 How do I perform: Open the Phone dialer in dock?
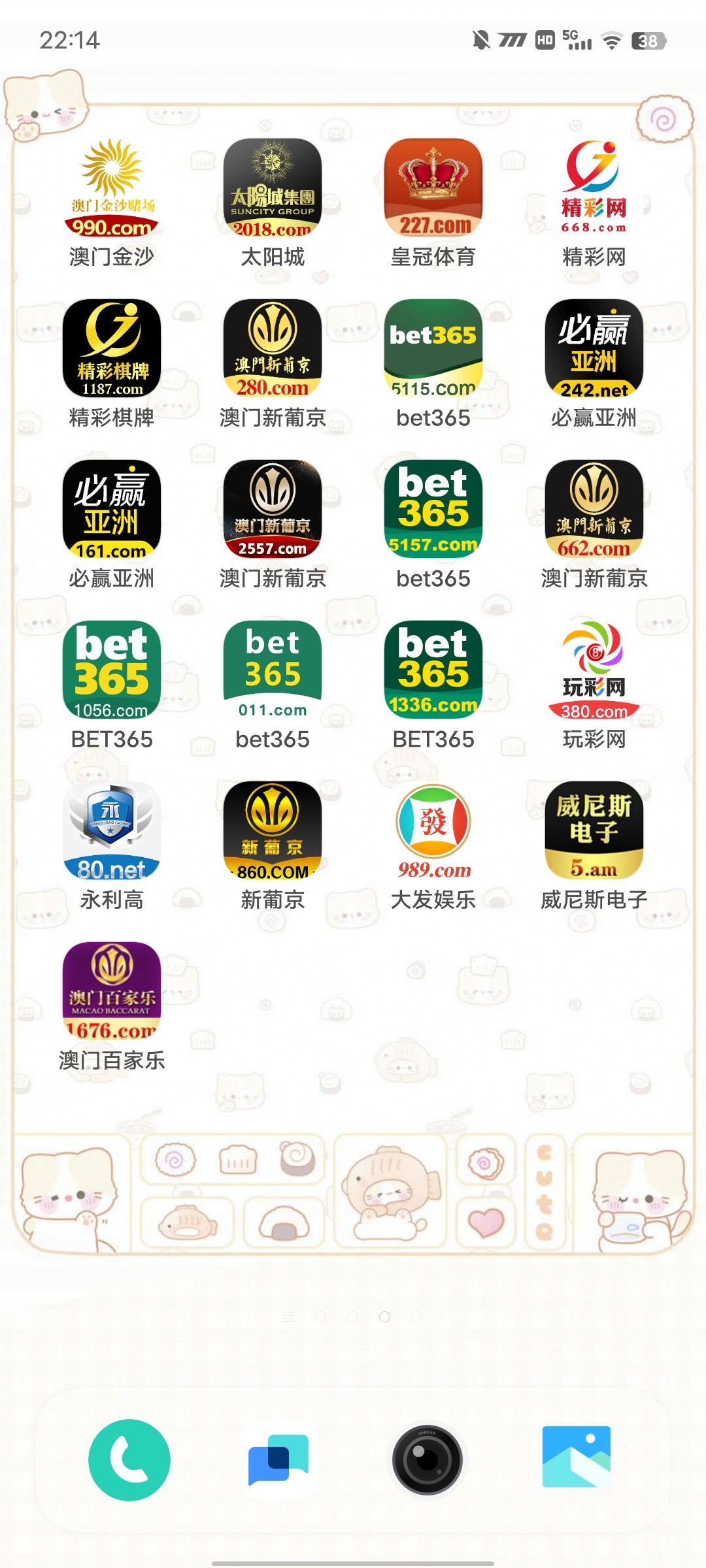pyautogui.click(x=129, y=1460)
